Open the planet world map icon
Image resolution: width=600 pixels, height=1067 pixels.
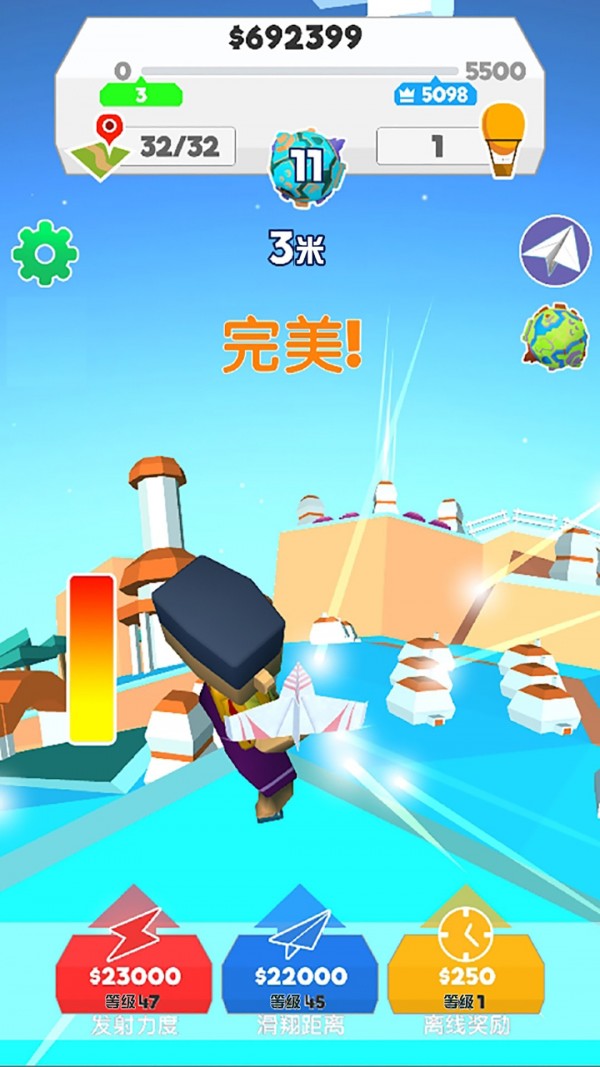point(556,339)
